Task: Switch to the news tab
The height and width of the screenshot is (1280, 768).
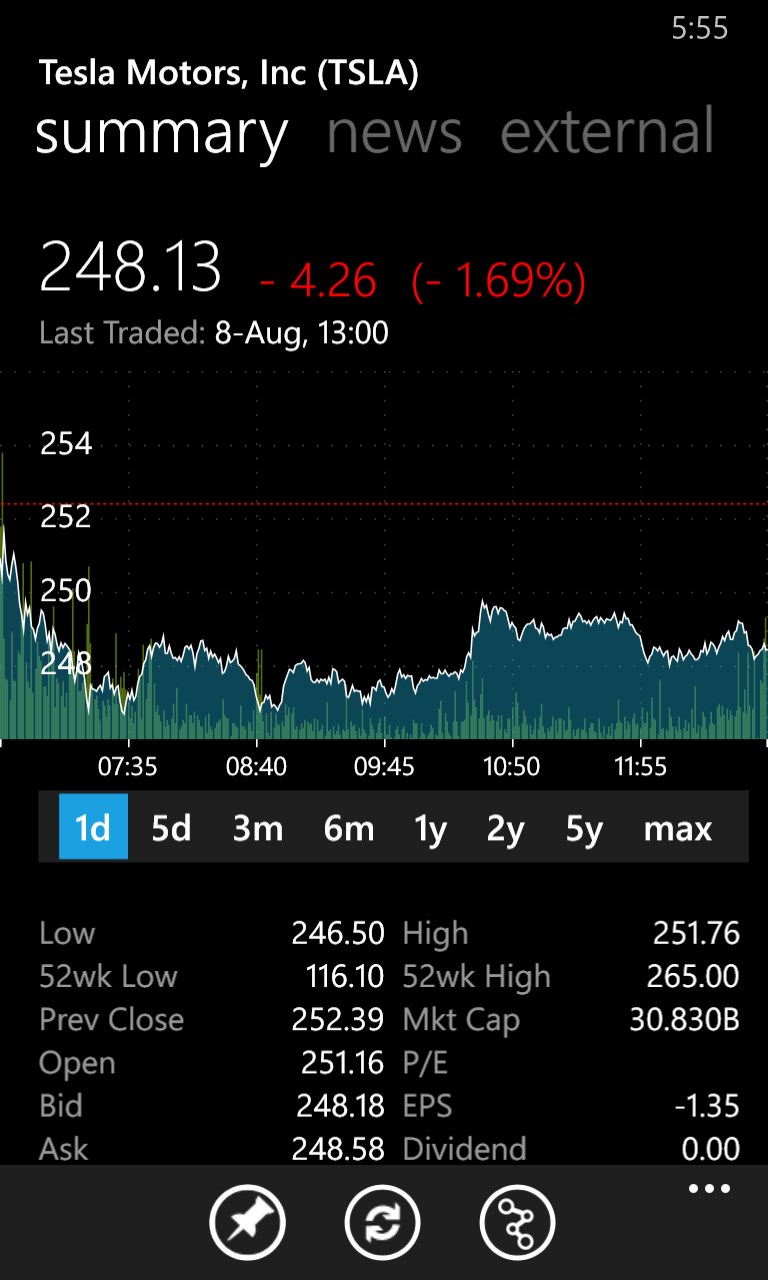Action: [x=393, y=131]
